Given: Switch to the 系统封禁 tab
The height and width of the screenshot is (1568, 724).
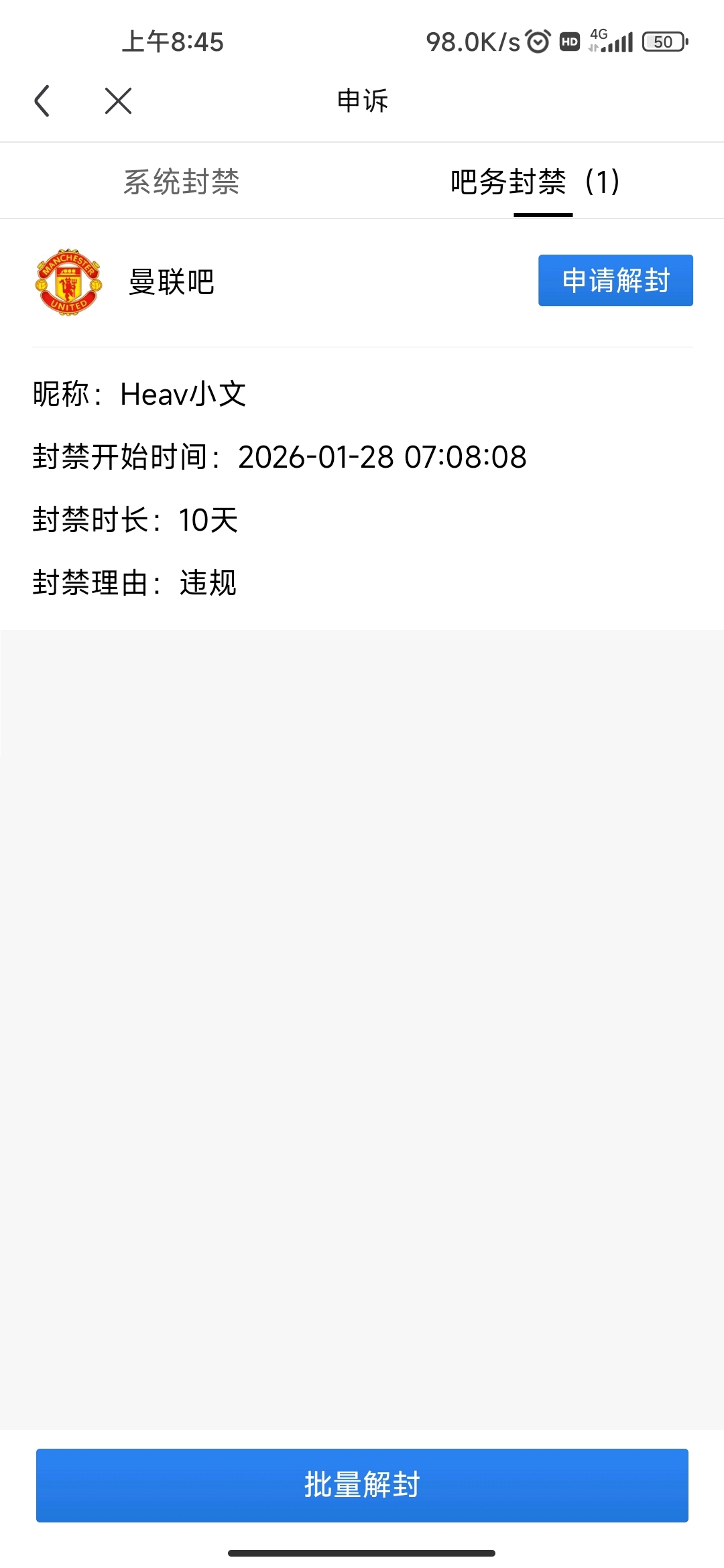Looking at the screenshot, I should (181, 182).
